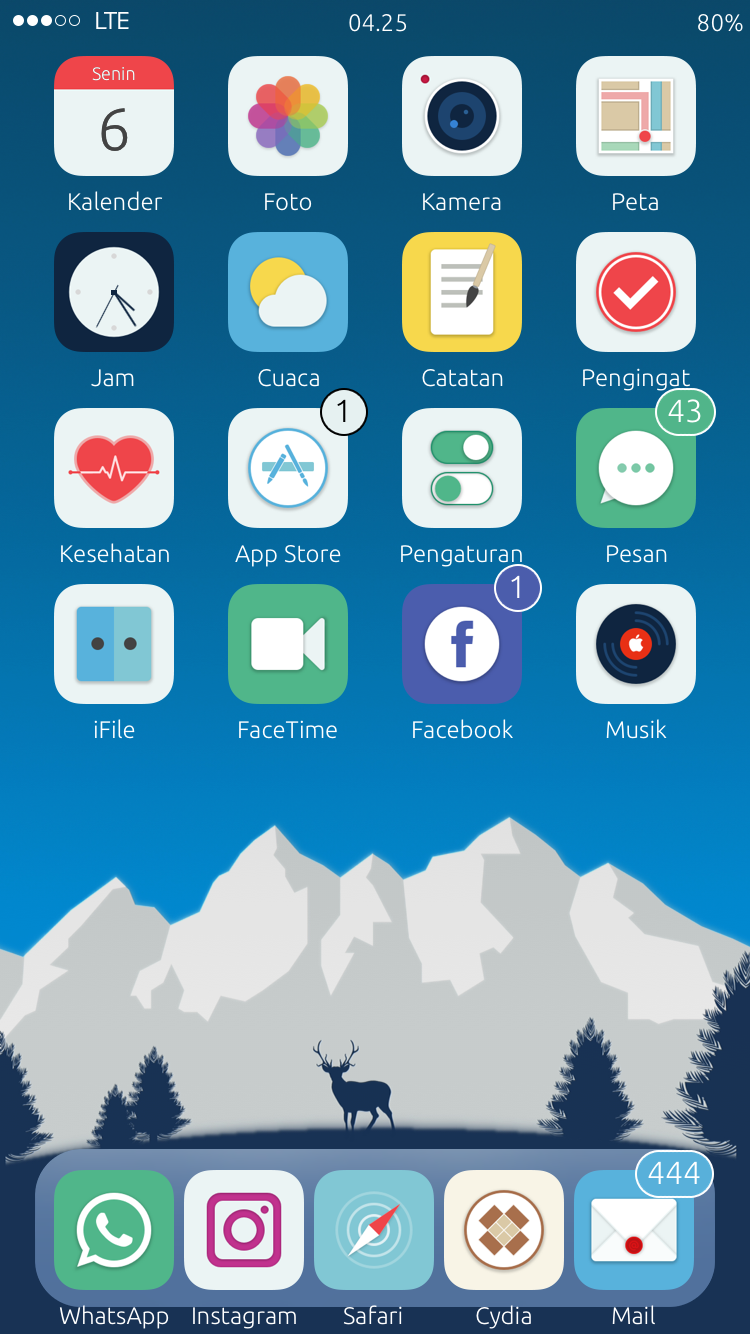Launch the Kesehatan health app
The width and height of the screenshot is (750, 1334).
coord(114,468)
